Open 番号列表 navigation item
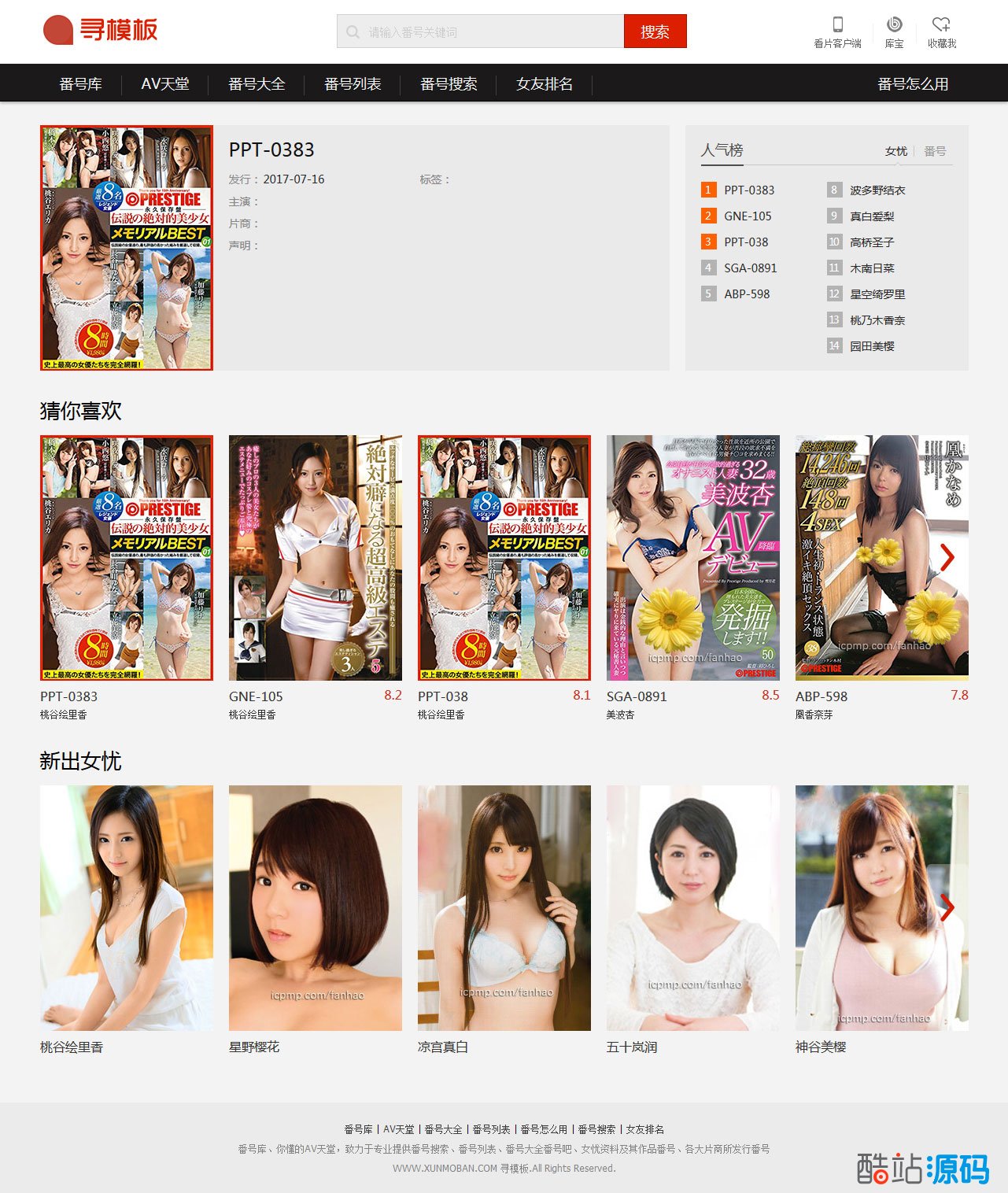 (x=353, y=83)
